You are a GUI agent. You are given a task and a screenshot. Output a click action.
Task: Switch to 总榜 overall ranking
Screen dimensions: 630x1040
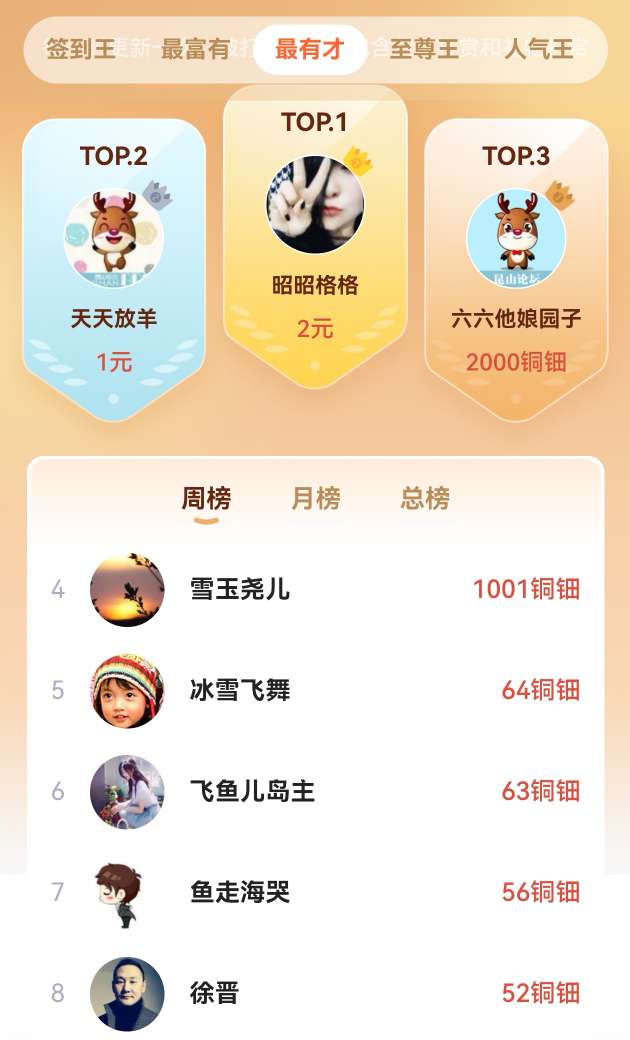(x=425, y=498)
